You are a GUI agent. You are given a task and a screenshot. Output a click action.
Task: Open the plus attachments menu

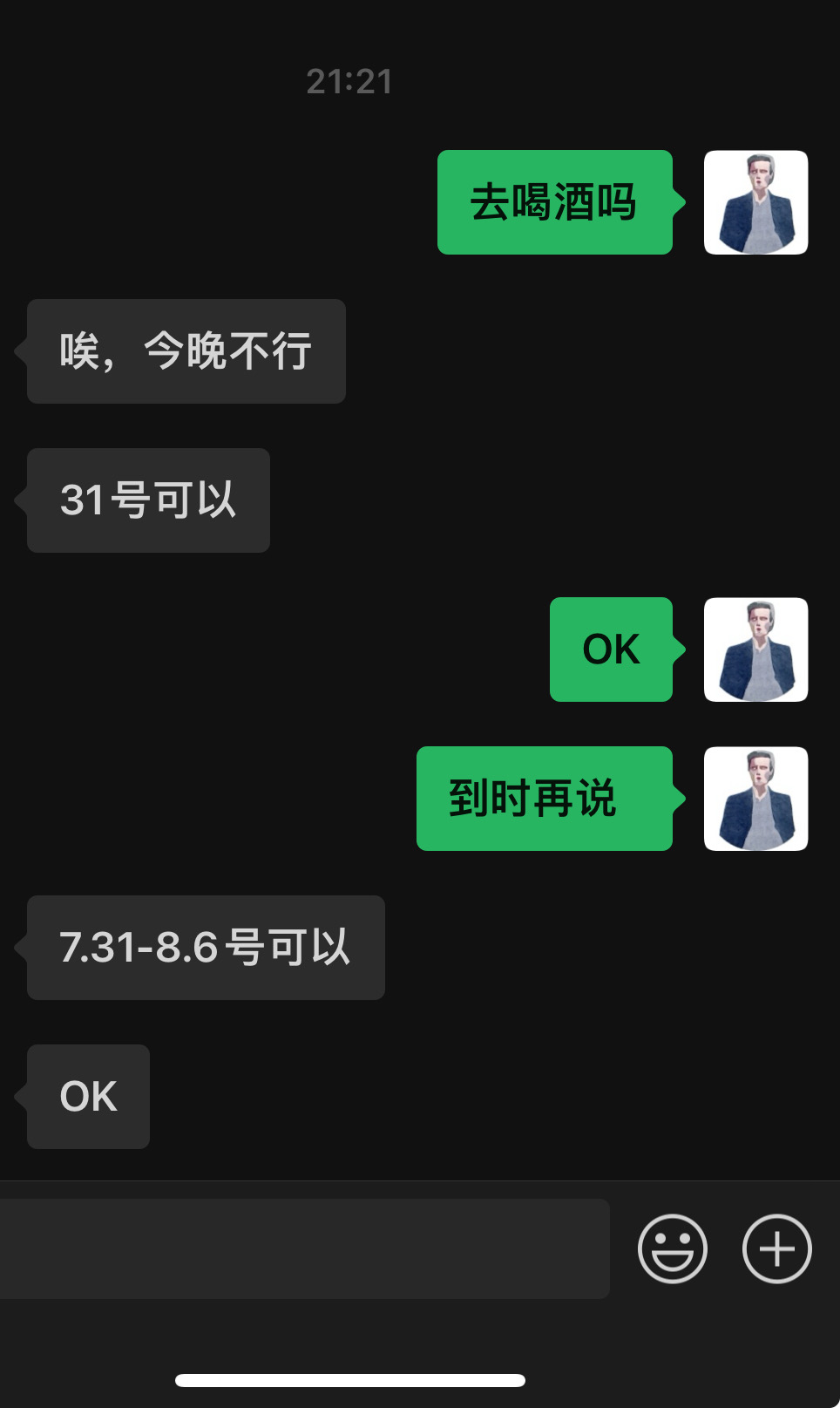[776, 1248]
